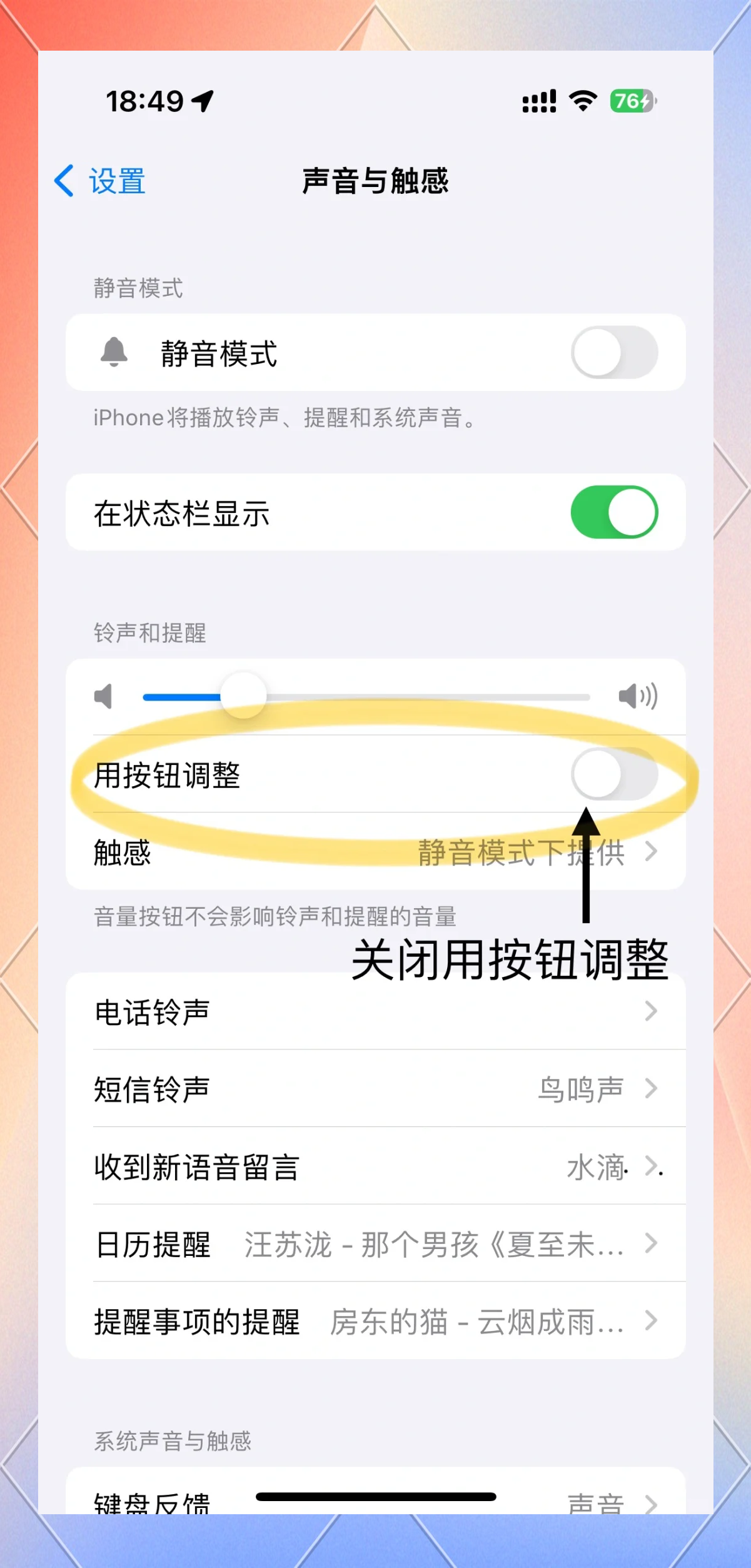The width and height of the screenshot is (751, 1568).
Task: Set the ringer volume on the slider
Action: 243,696
